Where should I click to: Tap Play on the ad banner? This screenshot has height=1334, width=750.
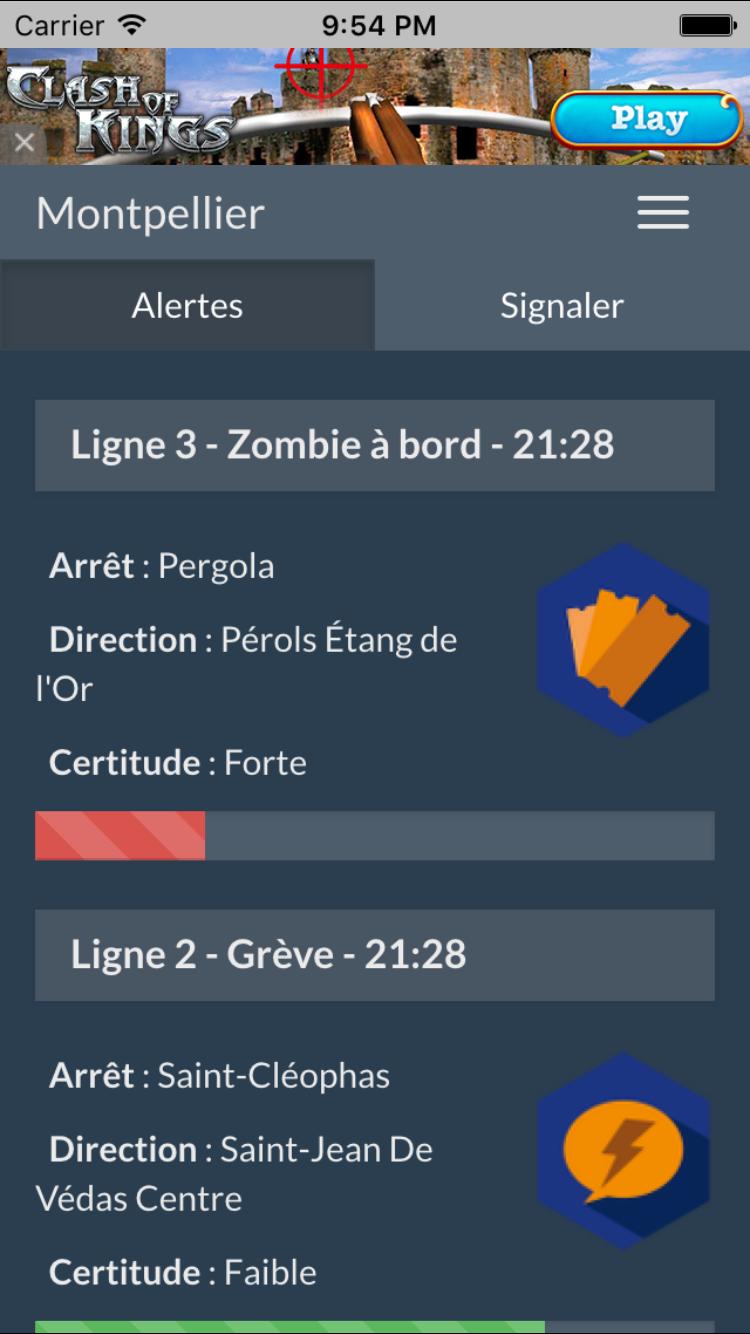point(647,120)
